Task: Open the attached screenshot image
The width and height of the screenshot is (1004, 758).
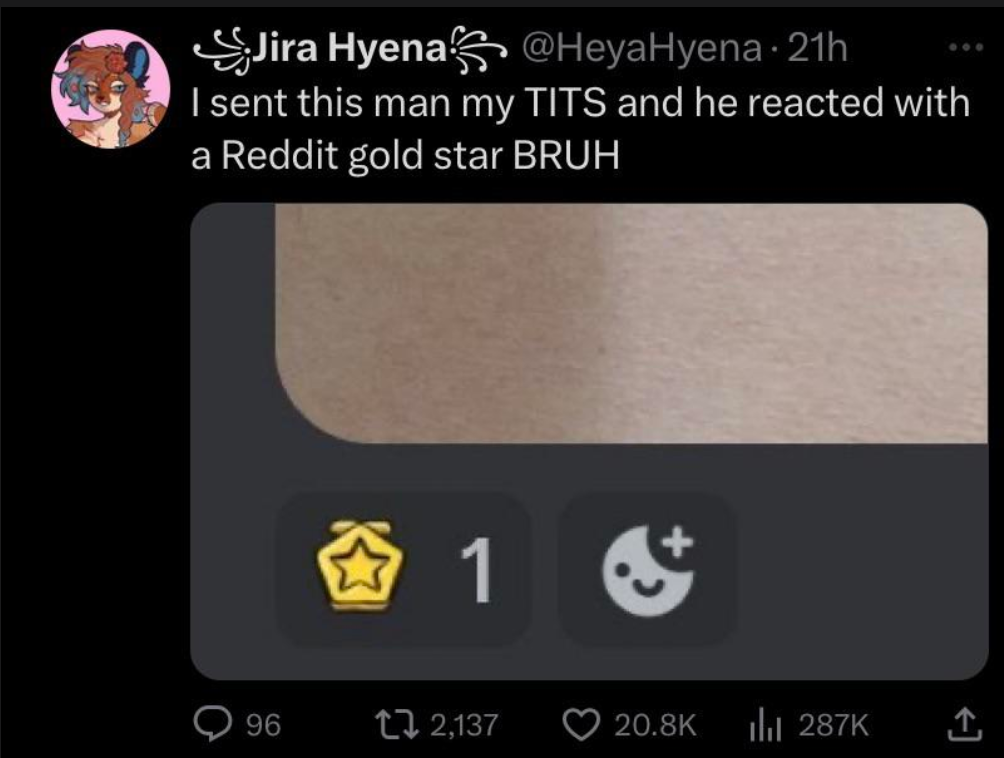Action: [x=589, y=440]
